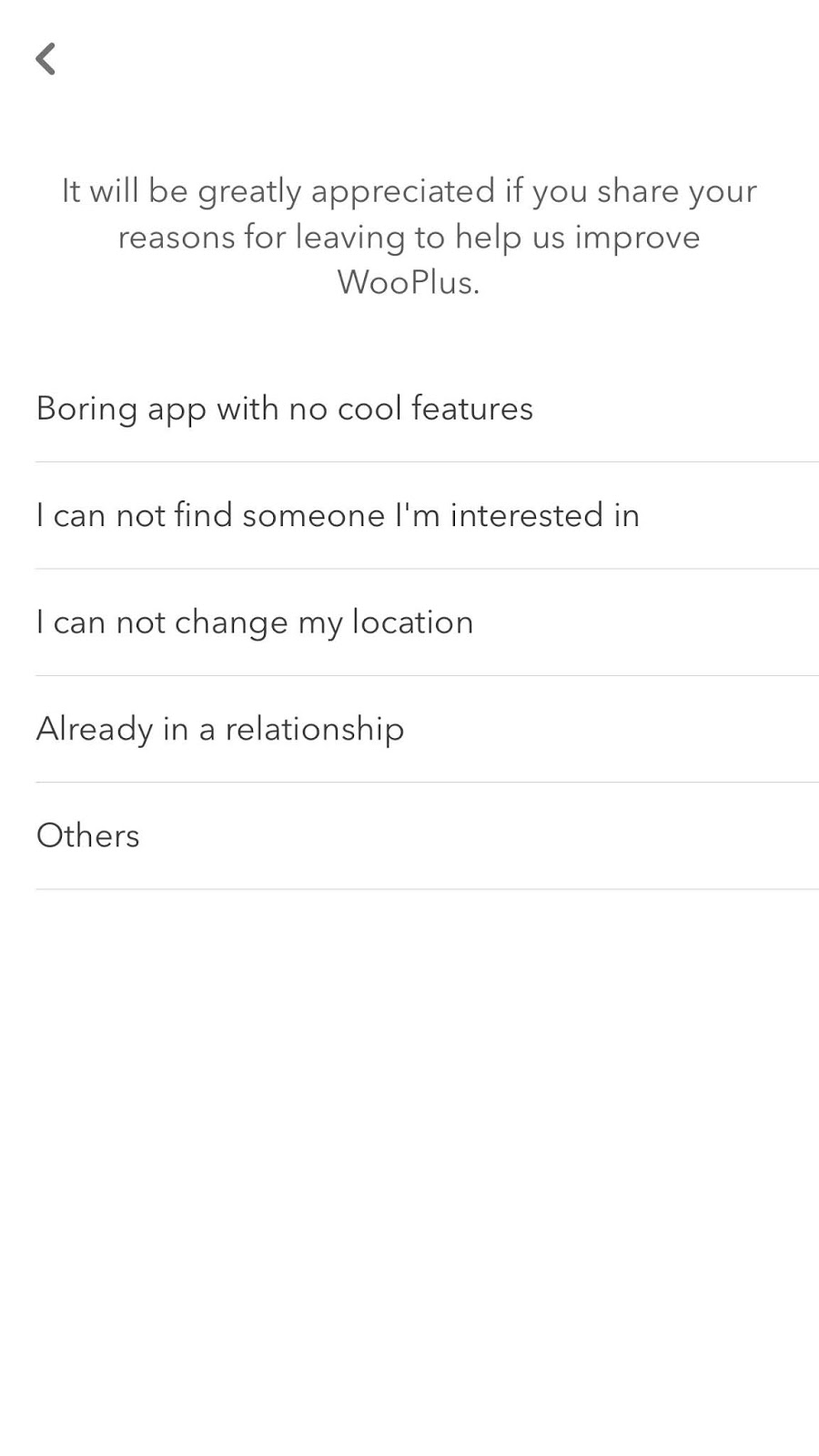This screenshot has height=1456, width=819.
Task: Open the 'Others' reason option
Action: 88,835
